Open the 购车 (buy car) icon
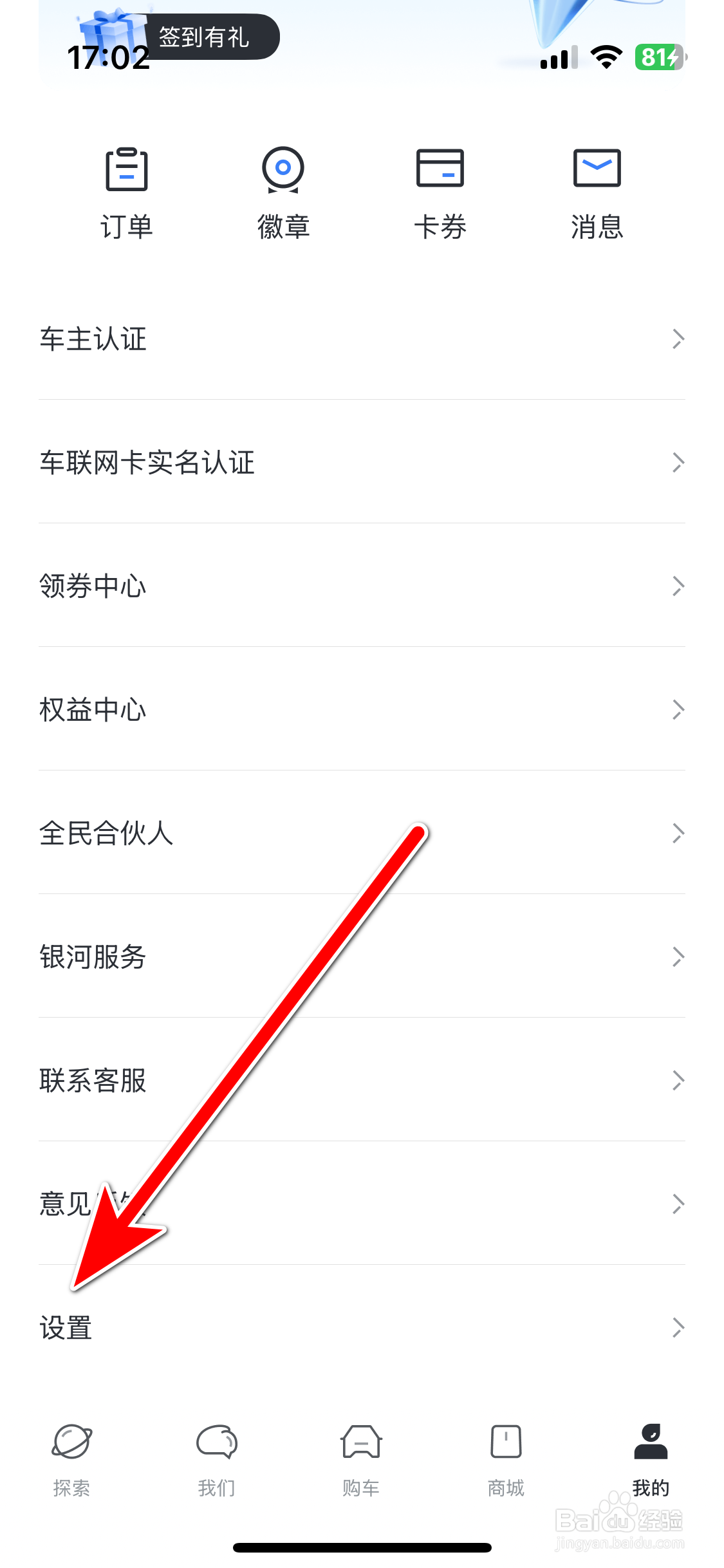The width and height of the screenshot is (724, 1568). click(361, 1442)
